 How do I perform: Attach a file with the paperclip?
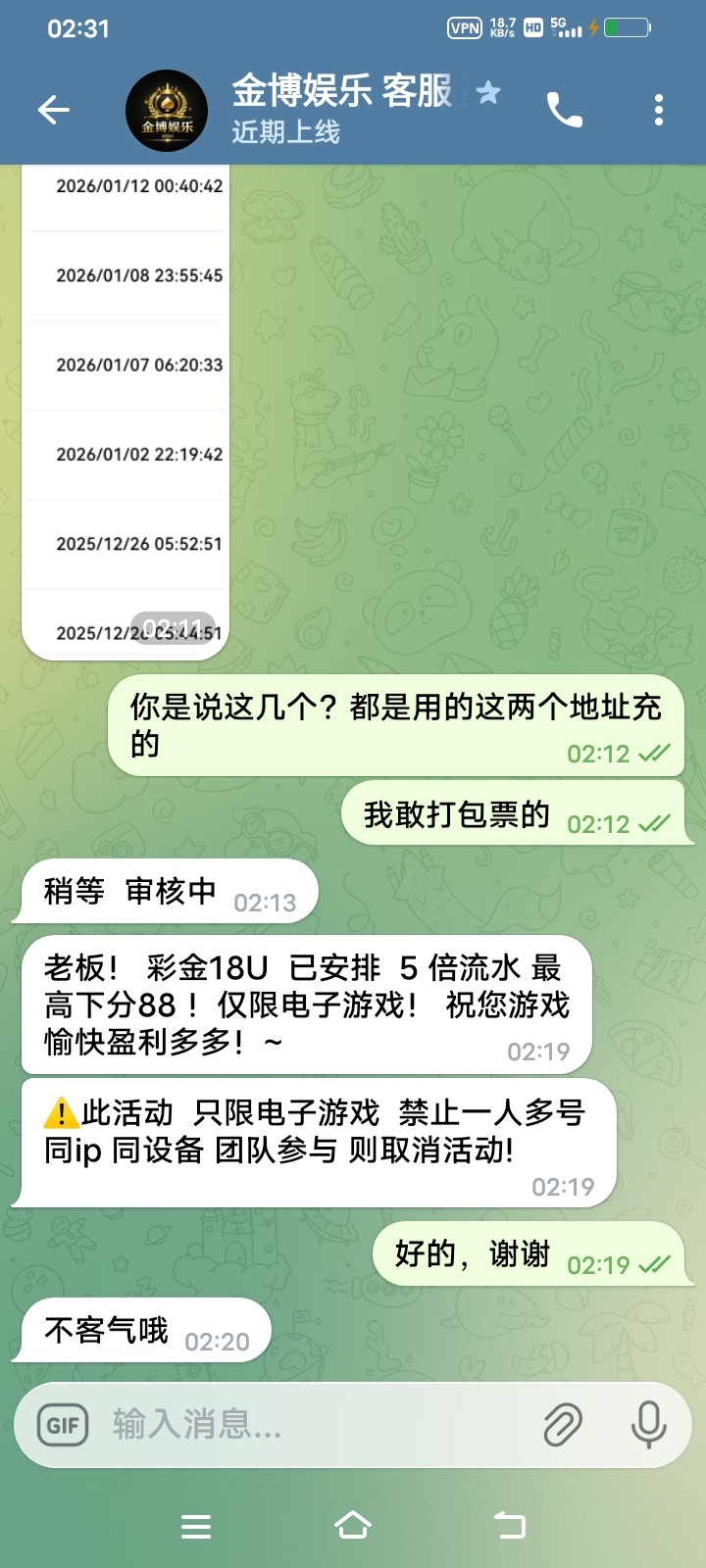click(x=563, y=1425)
